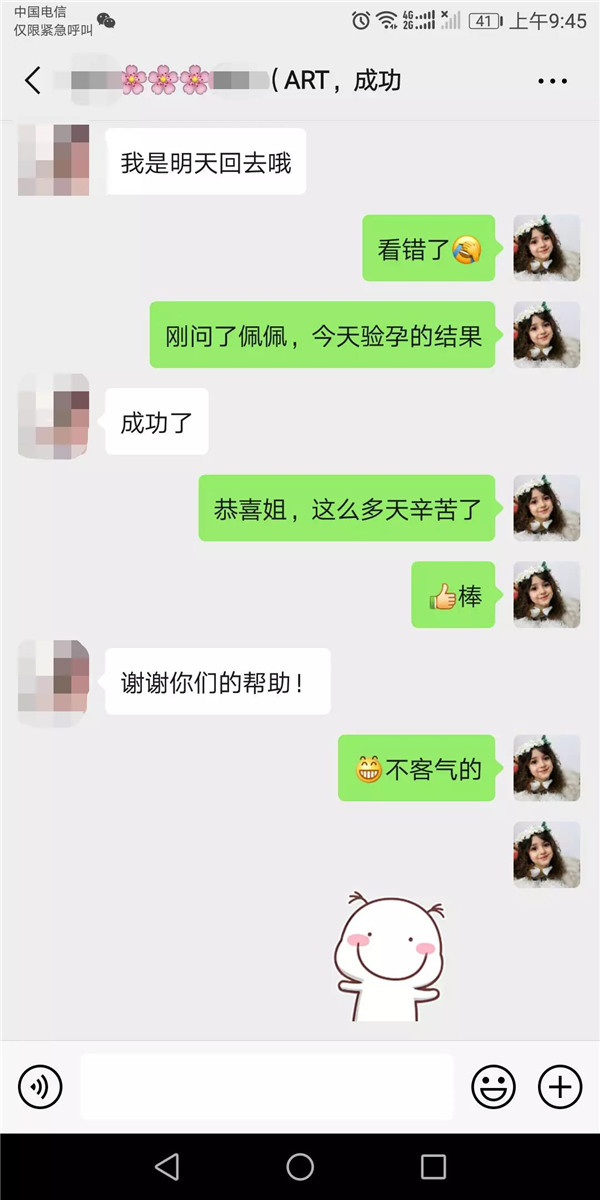Viewport: 600px width, 1200px height.
Task: Tap the system back button
Action: [x=167, y=1166]
